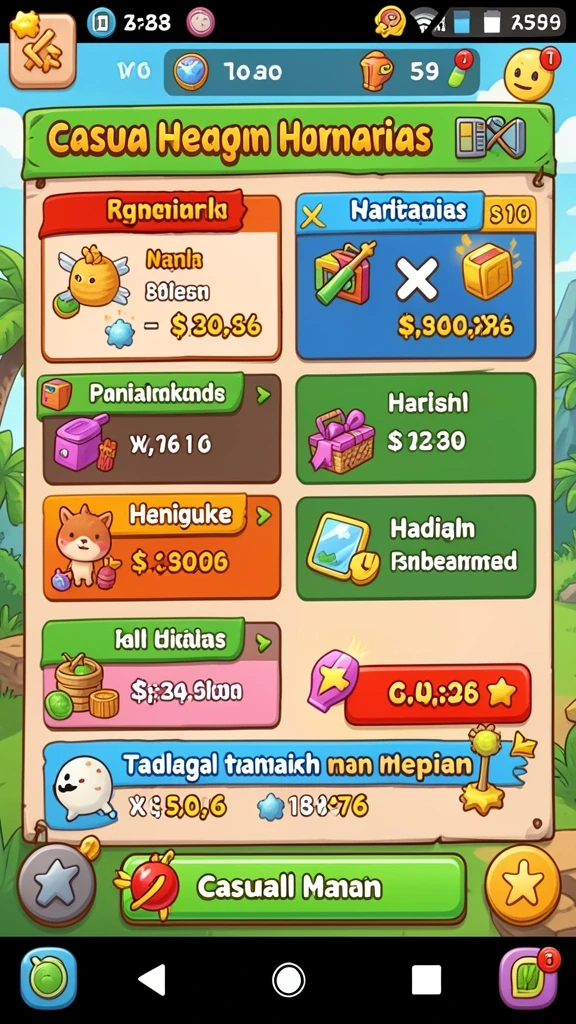This screenshot has width=576, height=1024.
Task: Tap the gold star round button
Action: 522,886
